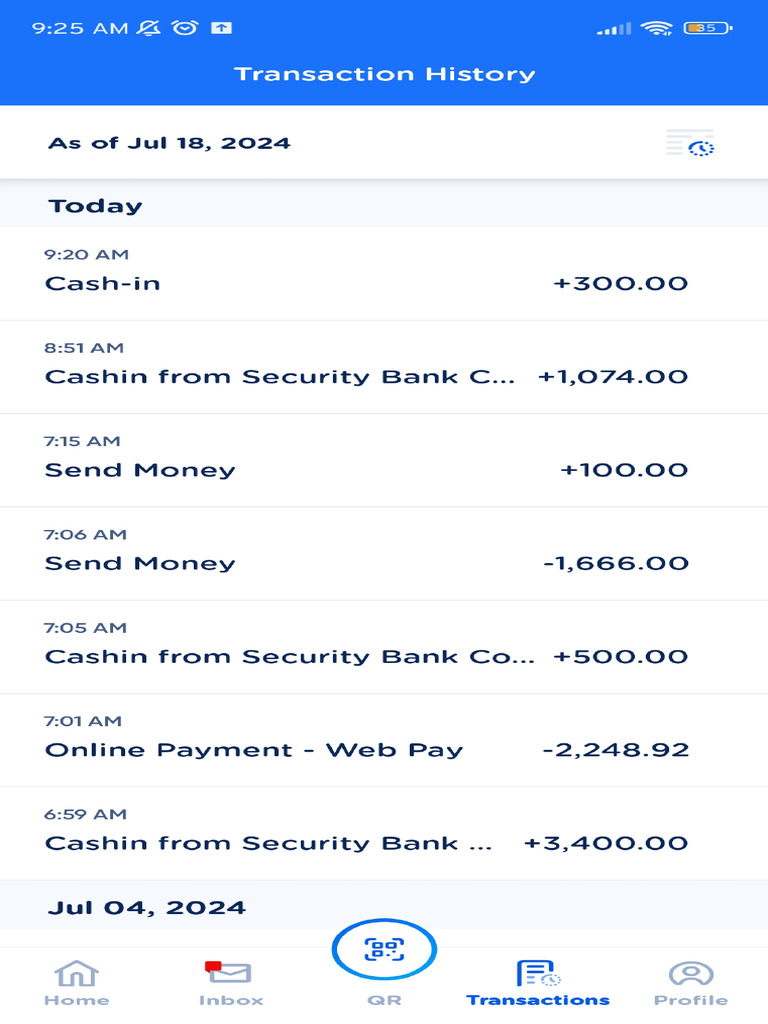Image resolution: width=768 pixels, height=1024 pixels.
Task: Open the Send Money -1,666.00 transaction
Action: (x=384, y=554)
